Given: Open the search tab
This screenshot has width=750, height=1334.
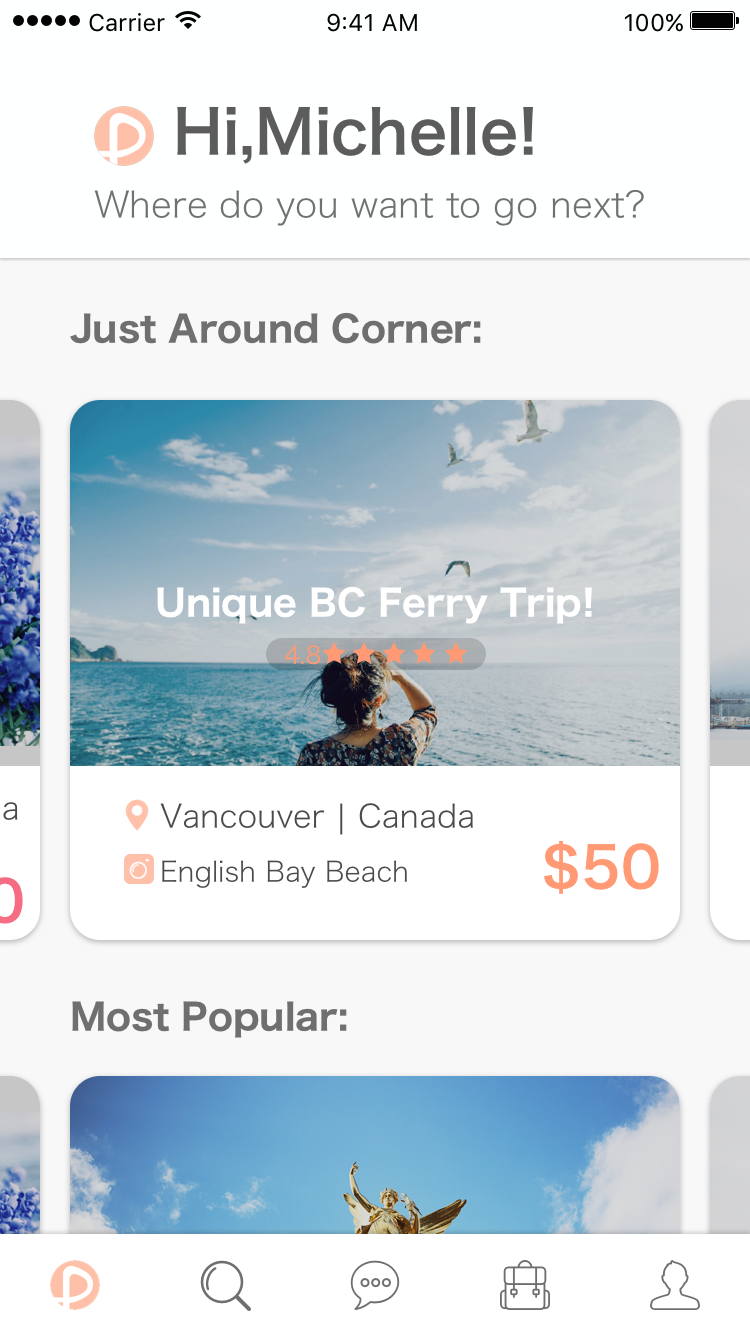Looking at the screenshot, I should pos(225,1285).
